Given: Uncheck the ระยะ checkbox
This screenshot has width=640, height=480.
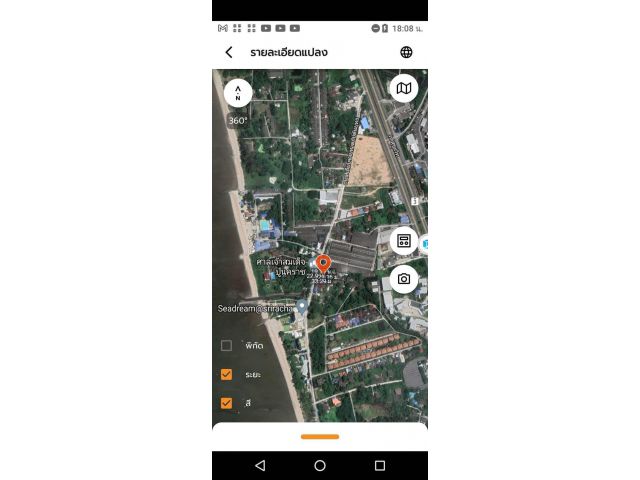Looking at the screenshot, I should click(x=226, y=374).
